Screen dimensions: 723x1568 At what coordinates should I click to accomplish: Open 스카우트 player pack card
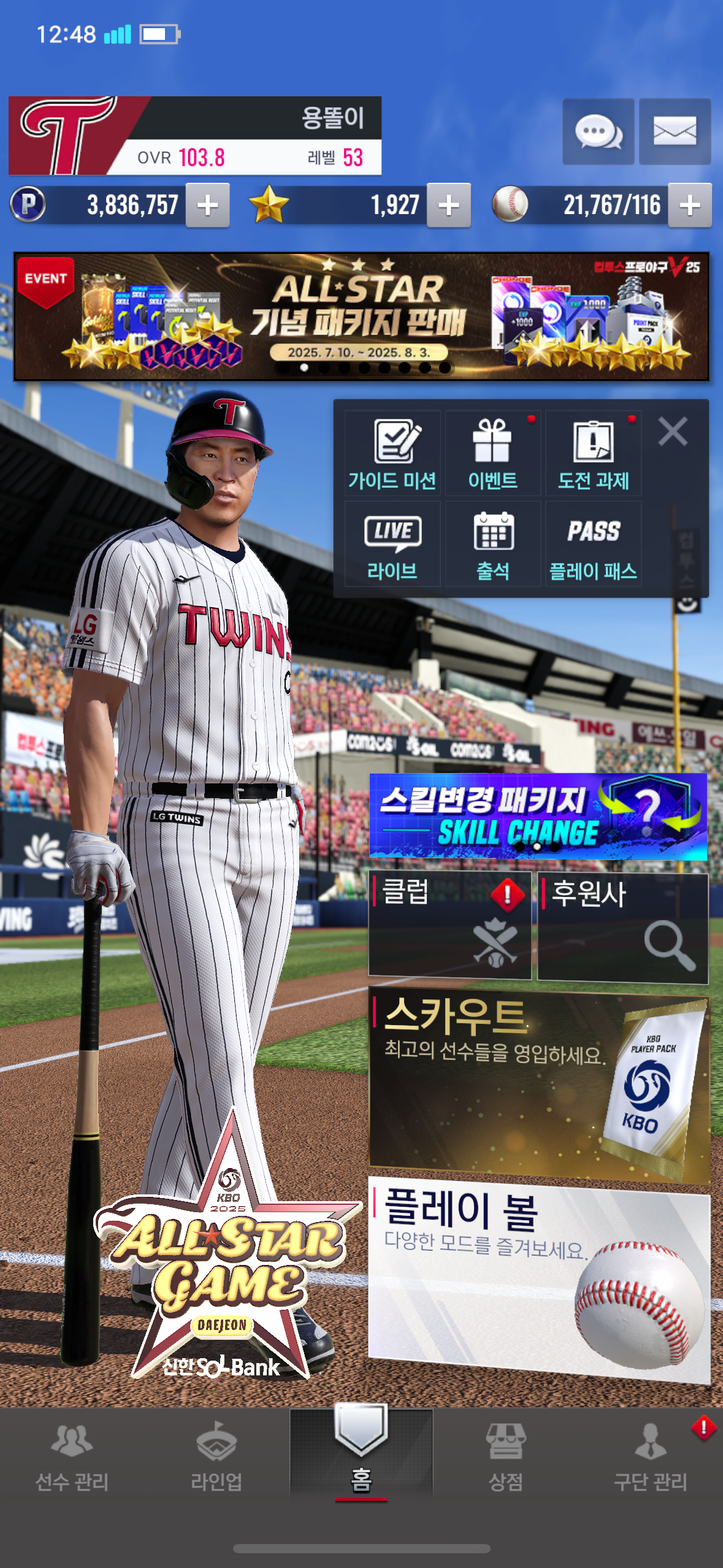(538, 1085)
